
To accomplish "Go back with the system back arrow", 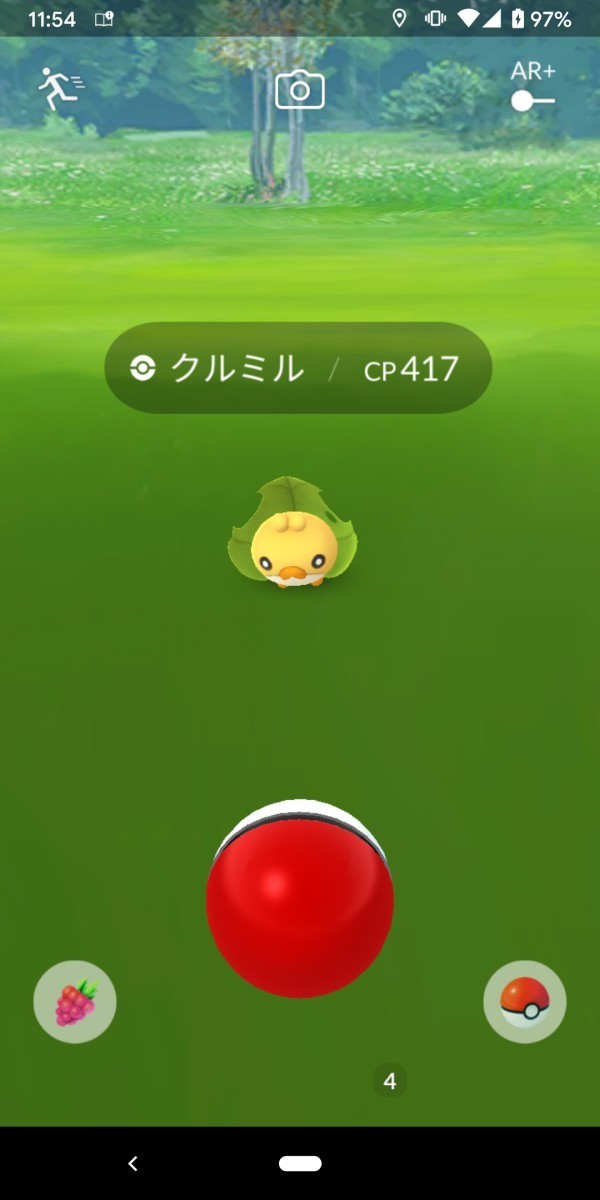I will (133, 1163).
